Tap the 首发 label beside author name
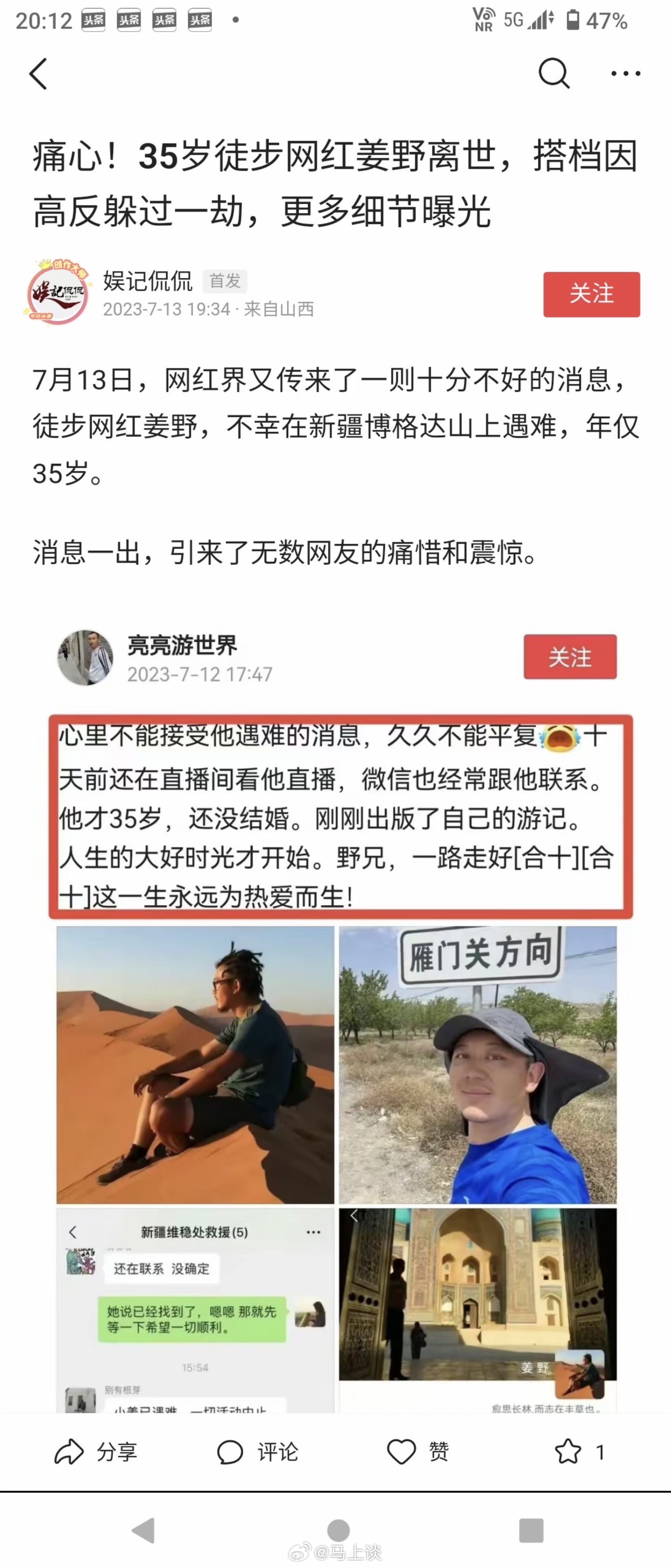This screenshot has width=671, height=1568. coord(225,281)
